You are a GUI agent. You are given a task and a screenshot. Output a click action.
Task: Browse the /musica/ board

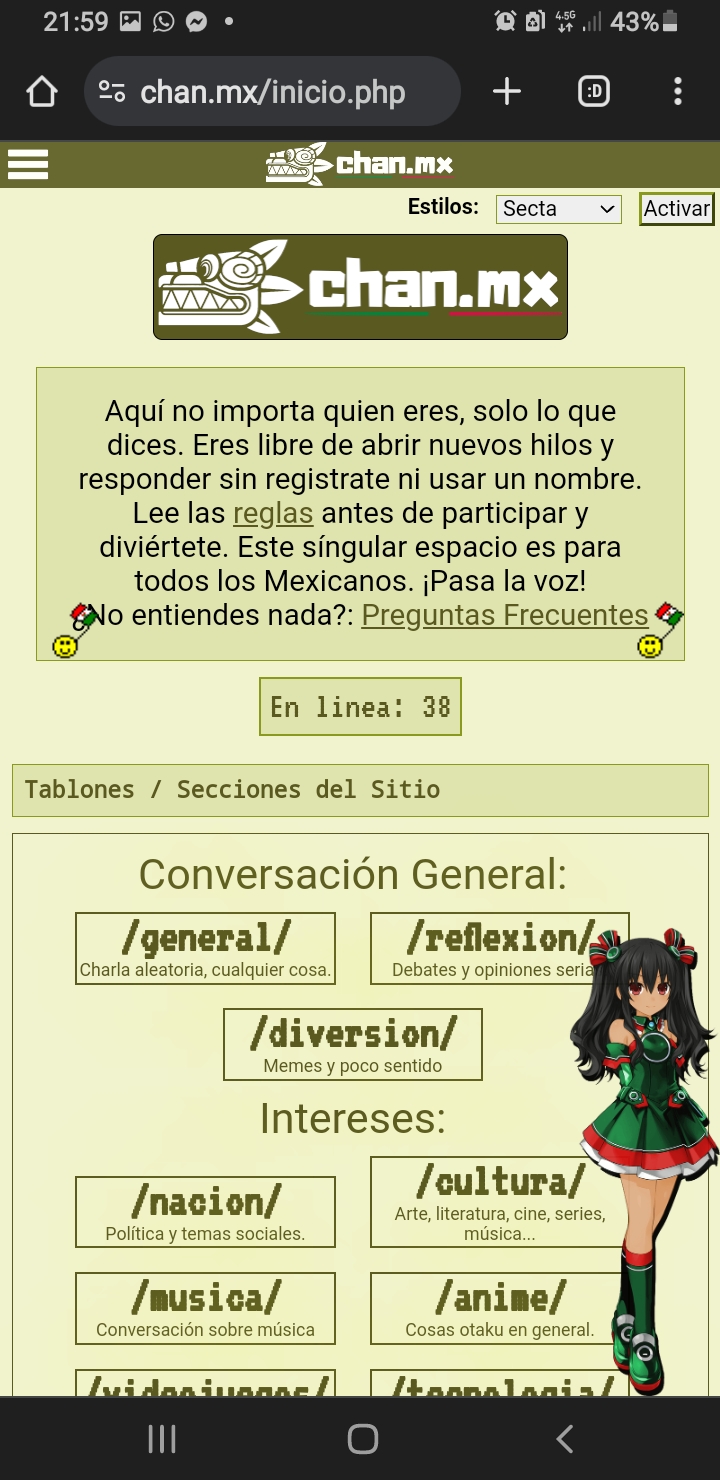coord(205,1307)
